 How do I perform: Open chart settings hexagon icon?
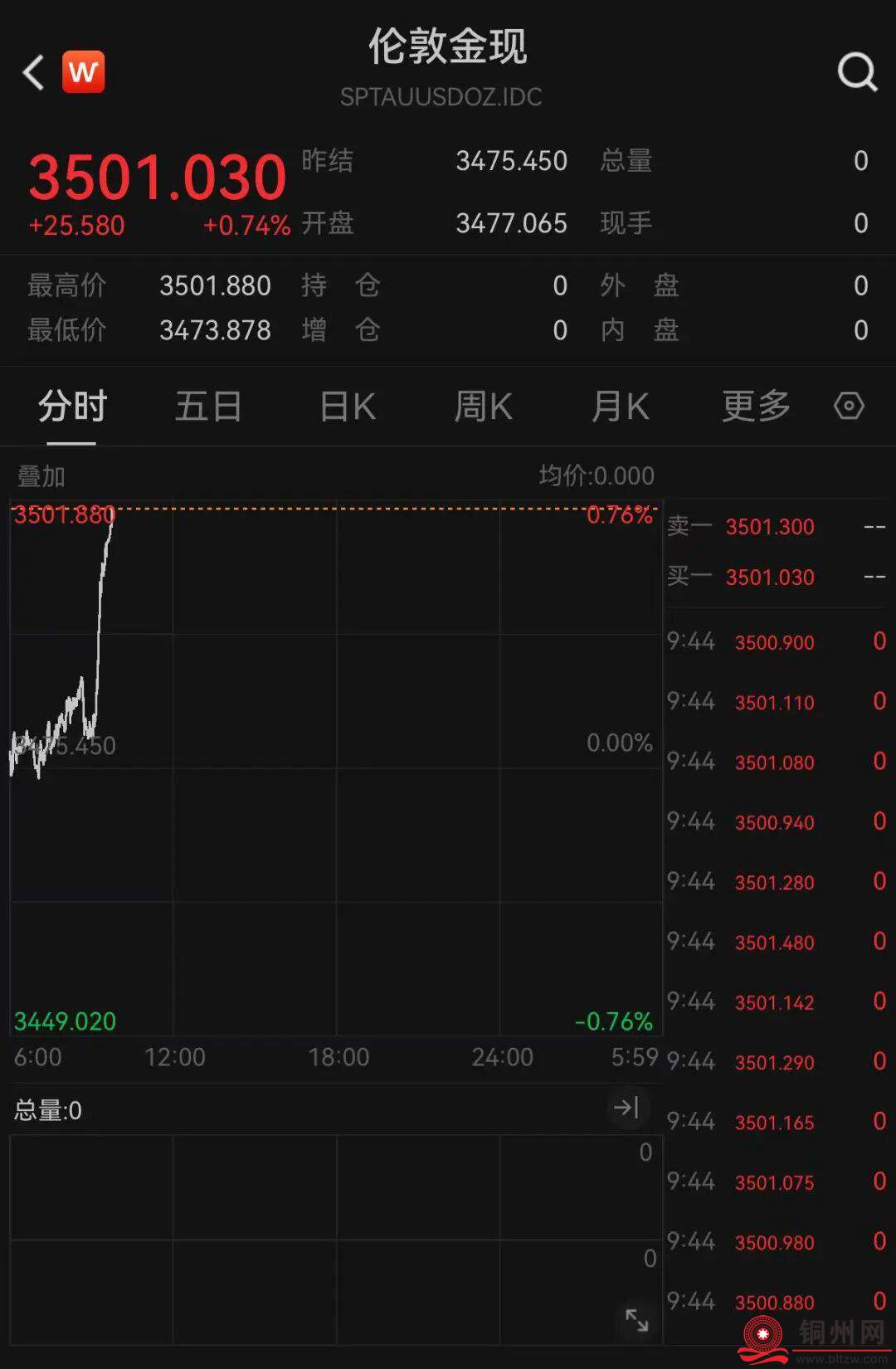pyautogui.click(x=849, y=407)
